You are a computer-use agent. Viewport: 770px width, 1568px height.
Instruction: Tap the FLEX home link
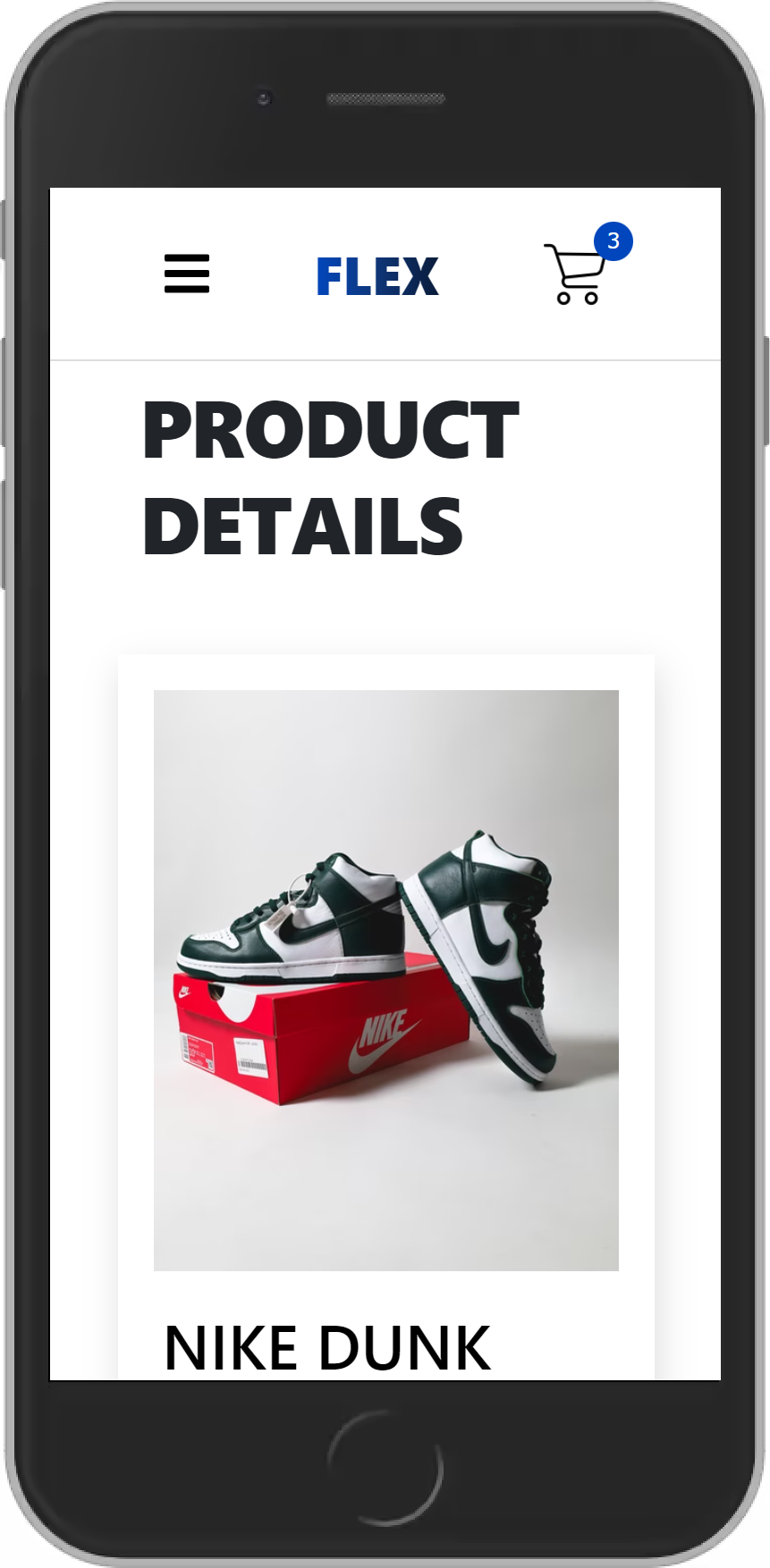377,276
